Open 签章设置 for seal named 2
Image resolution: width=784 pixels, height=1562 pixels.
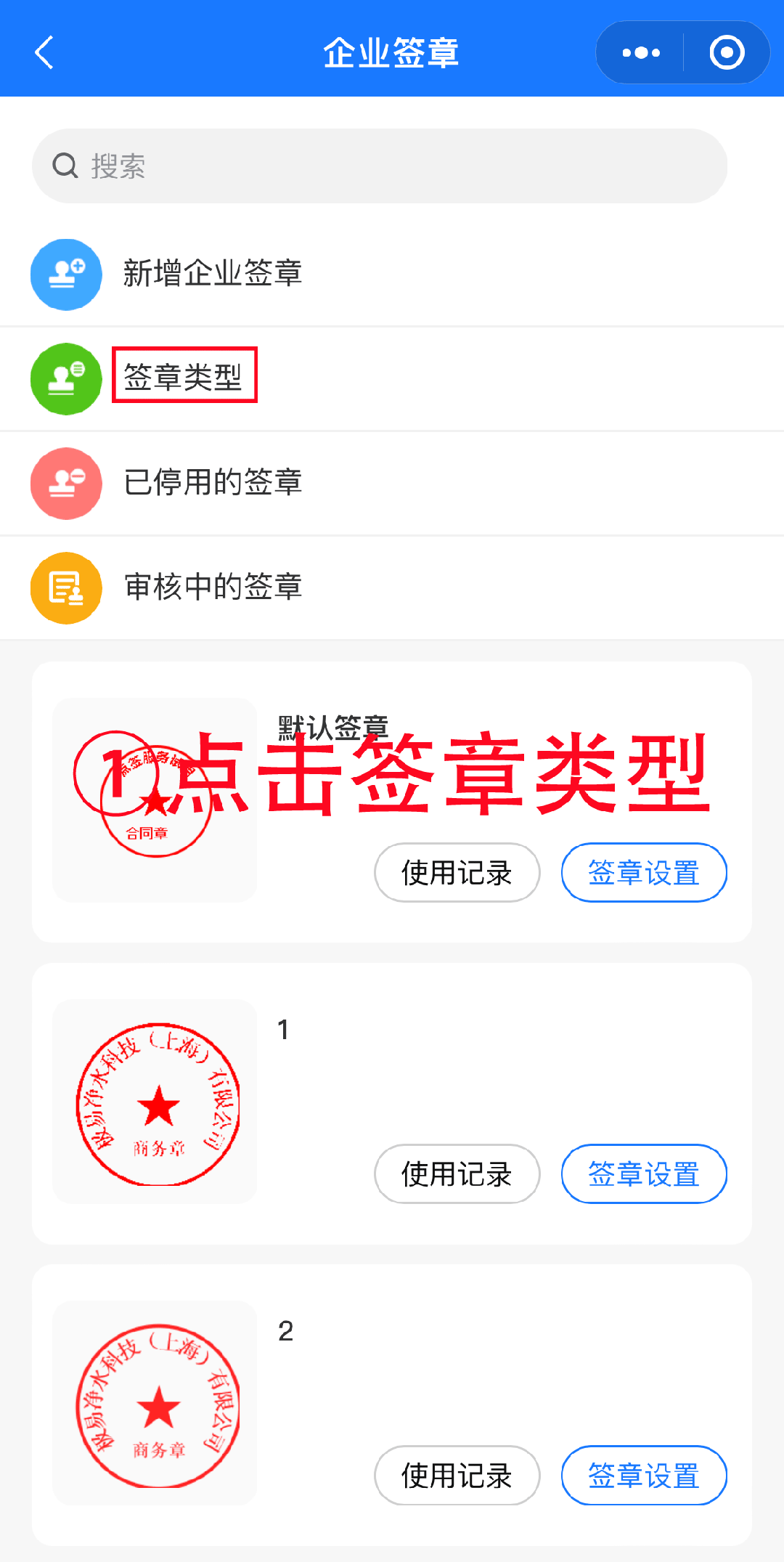coord(644,1475)
